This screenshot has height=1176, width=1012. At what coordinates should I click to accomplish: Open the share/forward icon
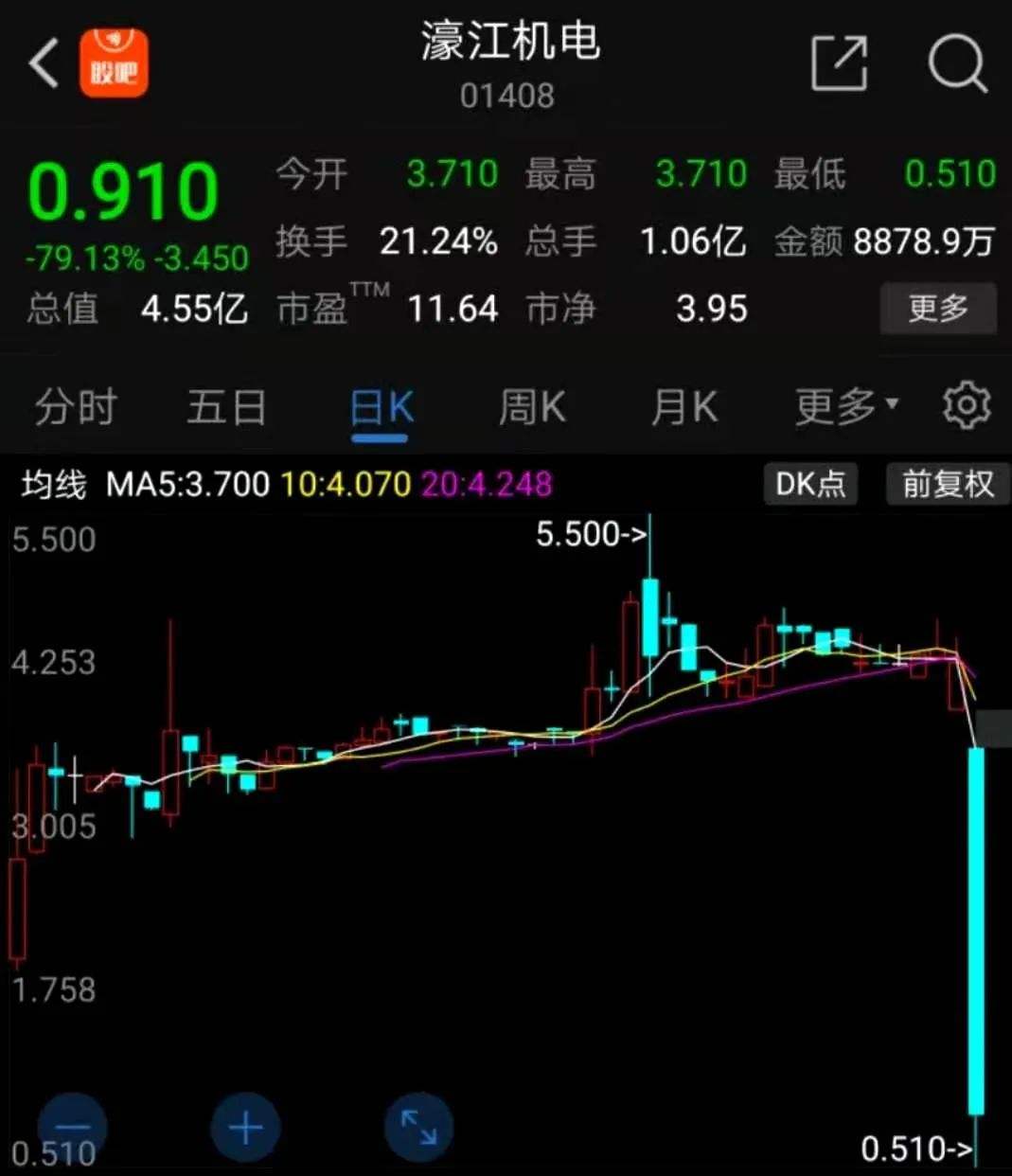(839, 62)
